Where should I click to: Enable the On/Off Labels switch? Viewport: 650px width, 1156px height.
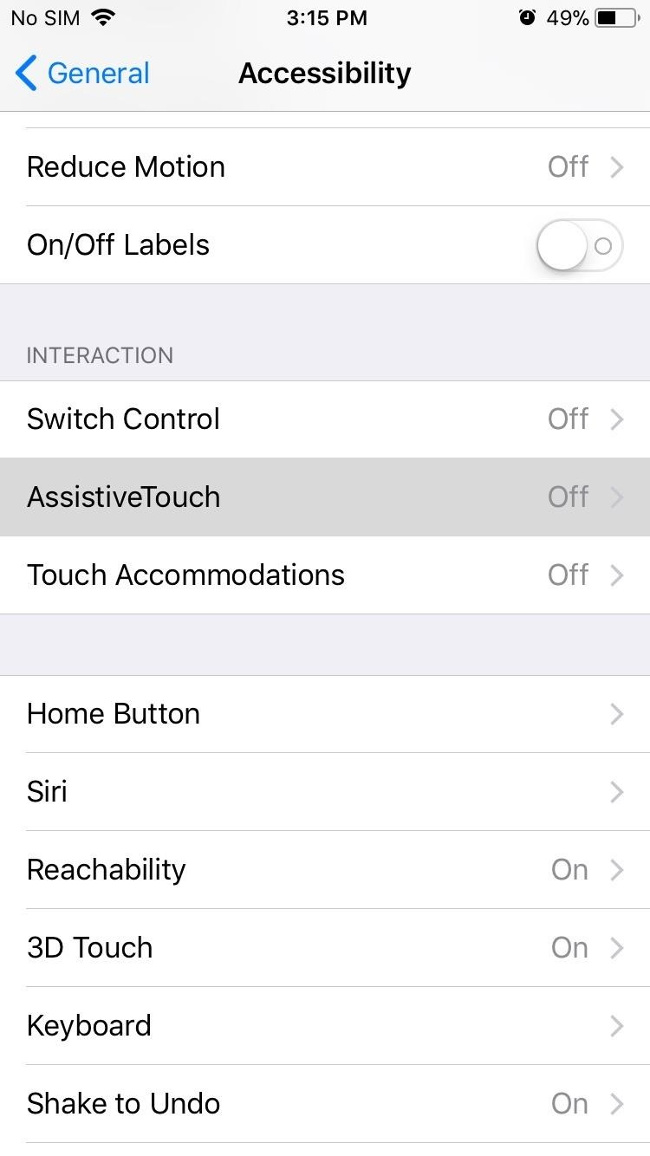pos(579,245)
